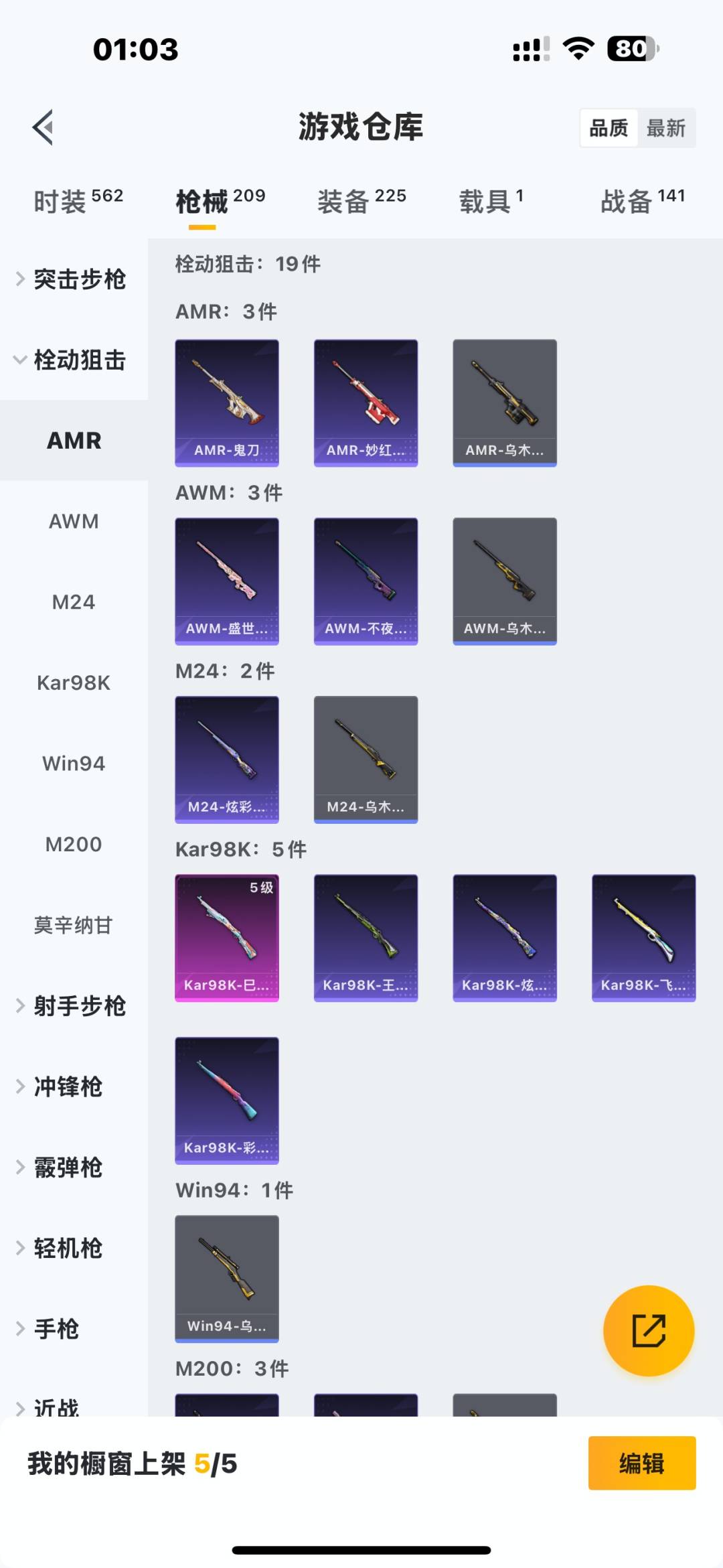Switch to the 时装 tab
The width and height of the screenshot is (723, 1568).
78,200
